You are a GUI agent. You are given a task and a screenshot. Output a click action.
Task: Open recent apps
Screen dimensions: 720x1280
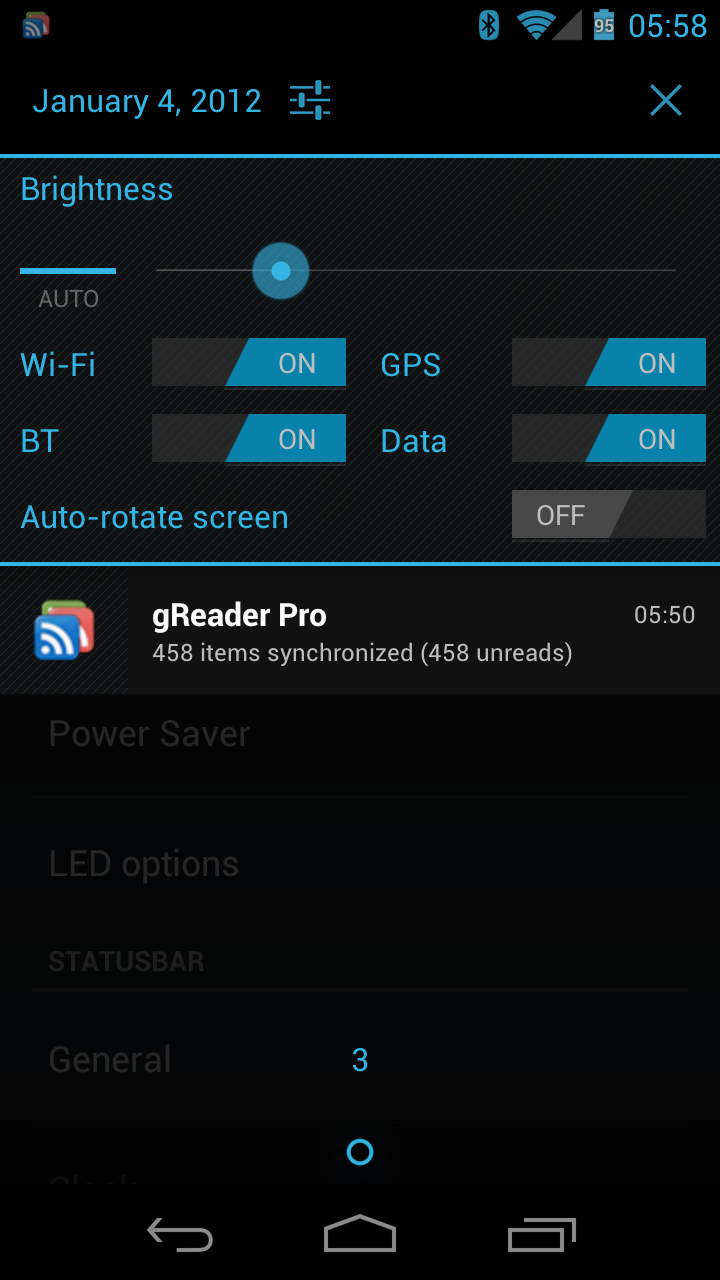pos(542,1235)
